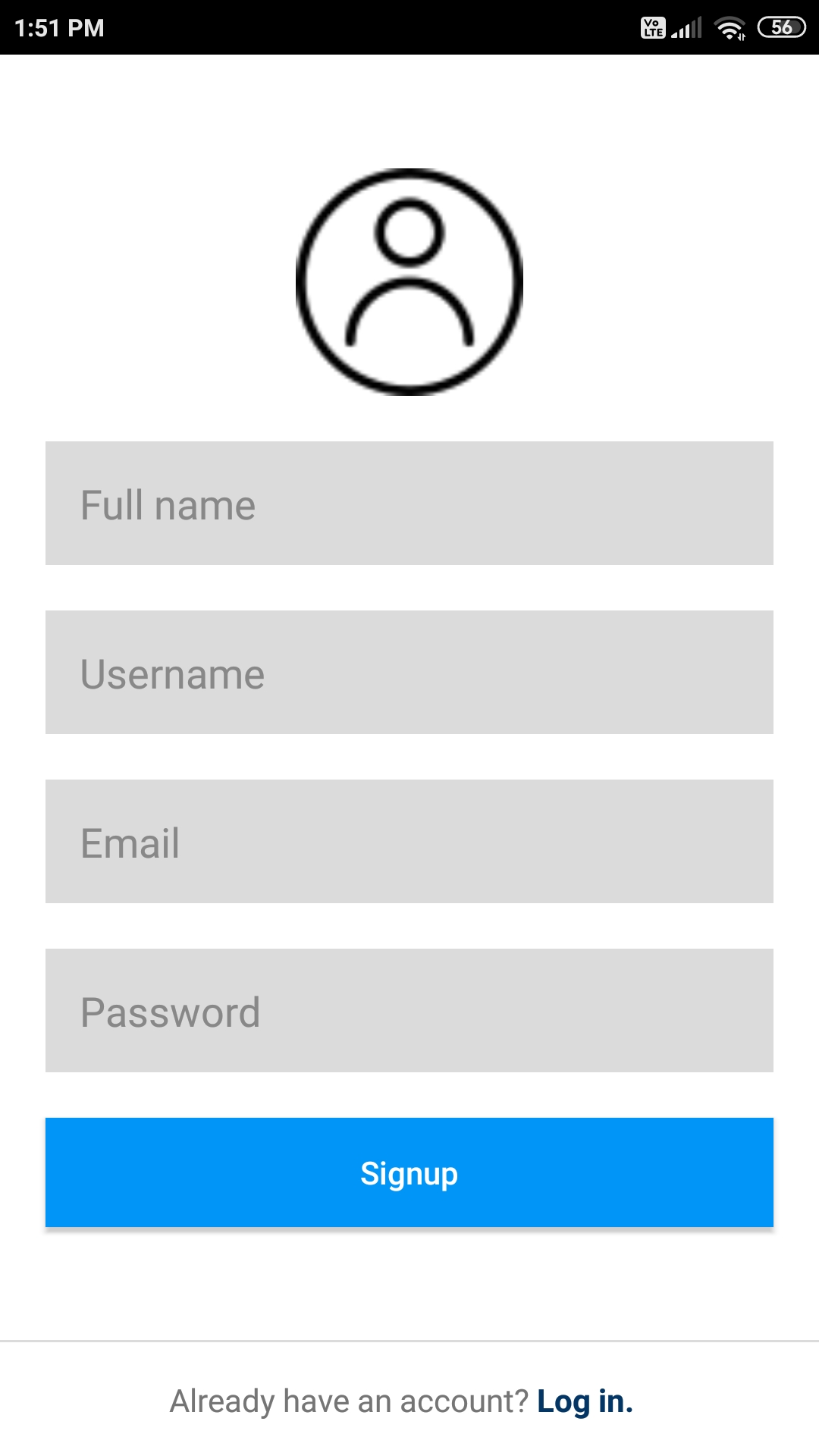Open the Log in link
Viewport: 819px width, 1456px height.
(x=584, y=1401)
